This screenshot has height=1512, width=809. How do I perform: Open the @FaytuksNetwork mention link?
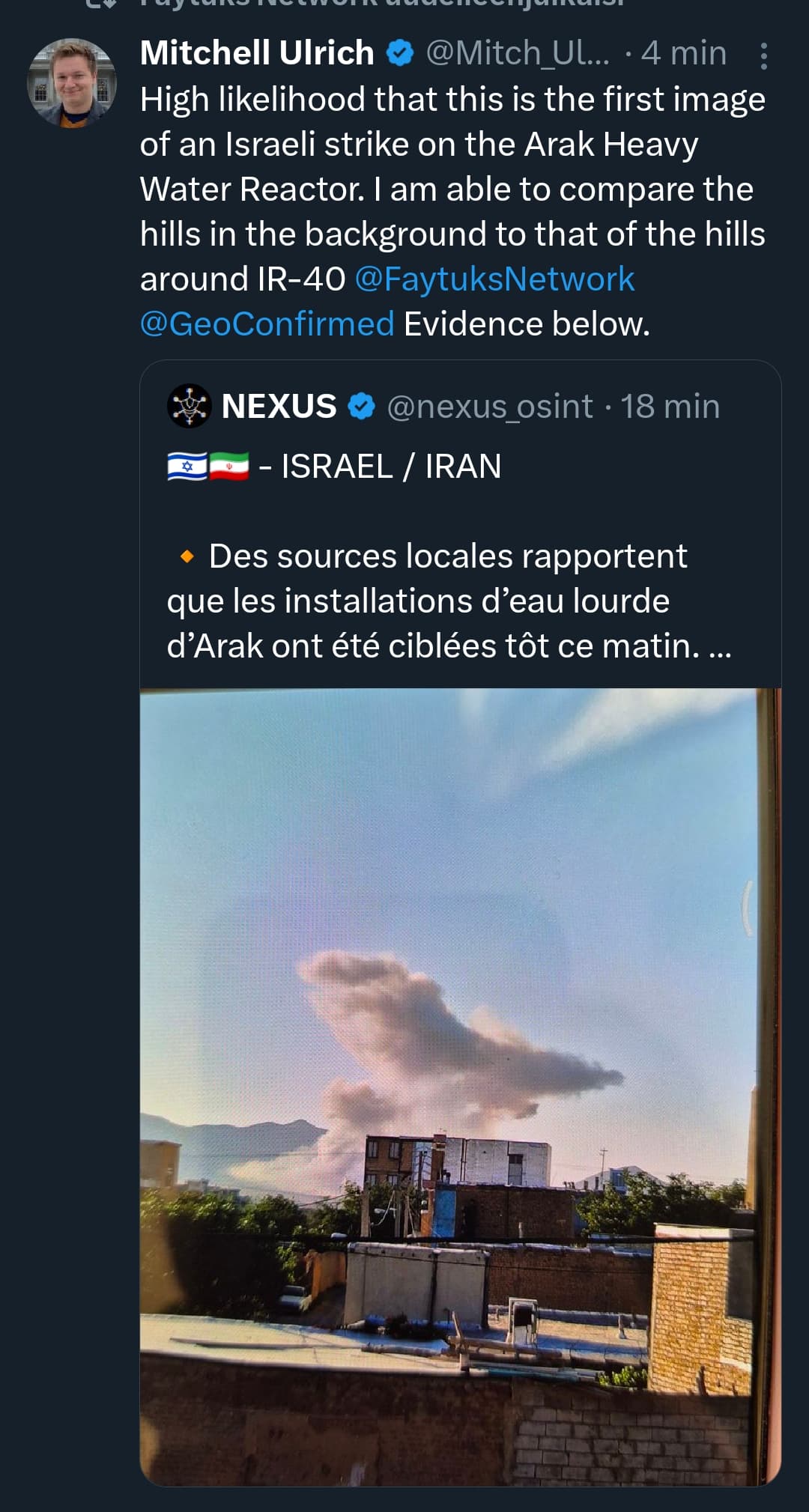pos(494,279)
